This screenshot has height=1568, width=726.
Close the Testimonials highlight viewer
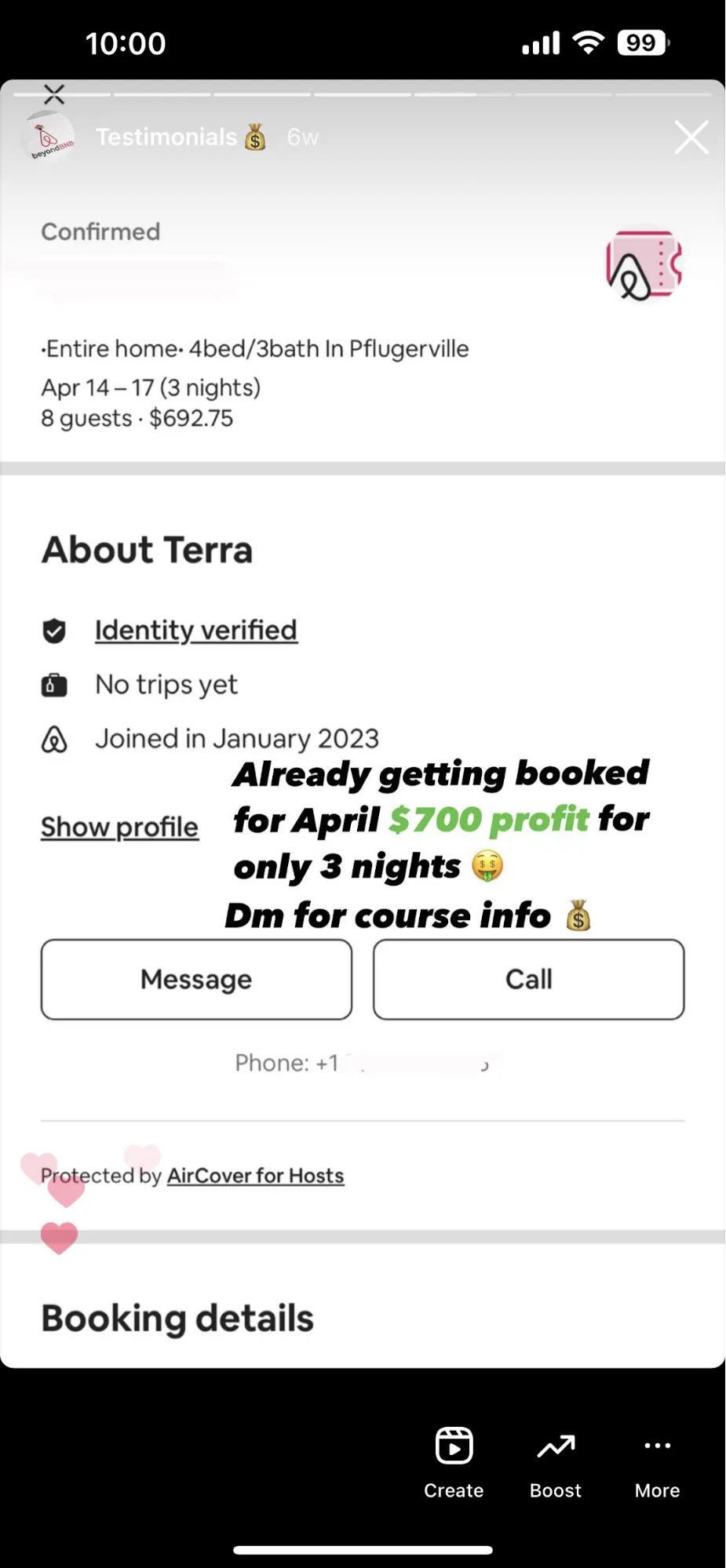coord(691,137)
